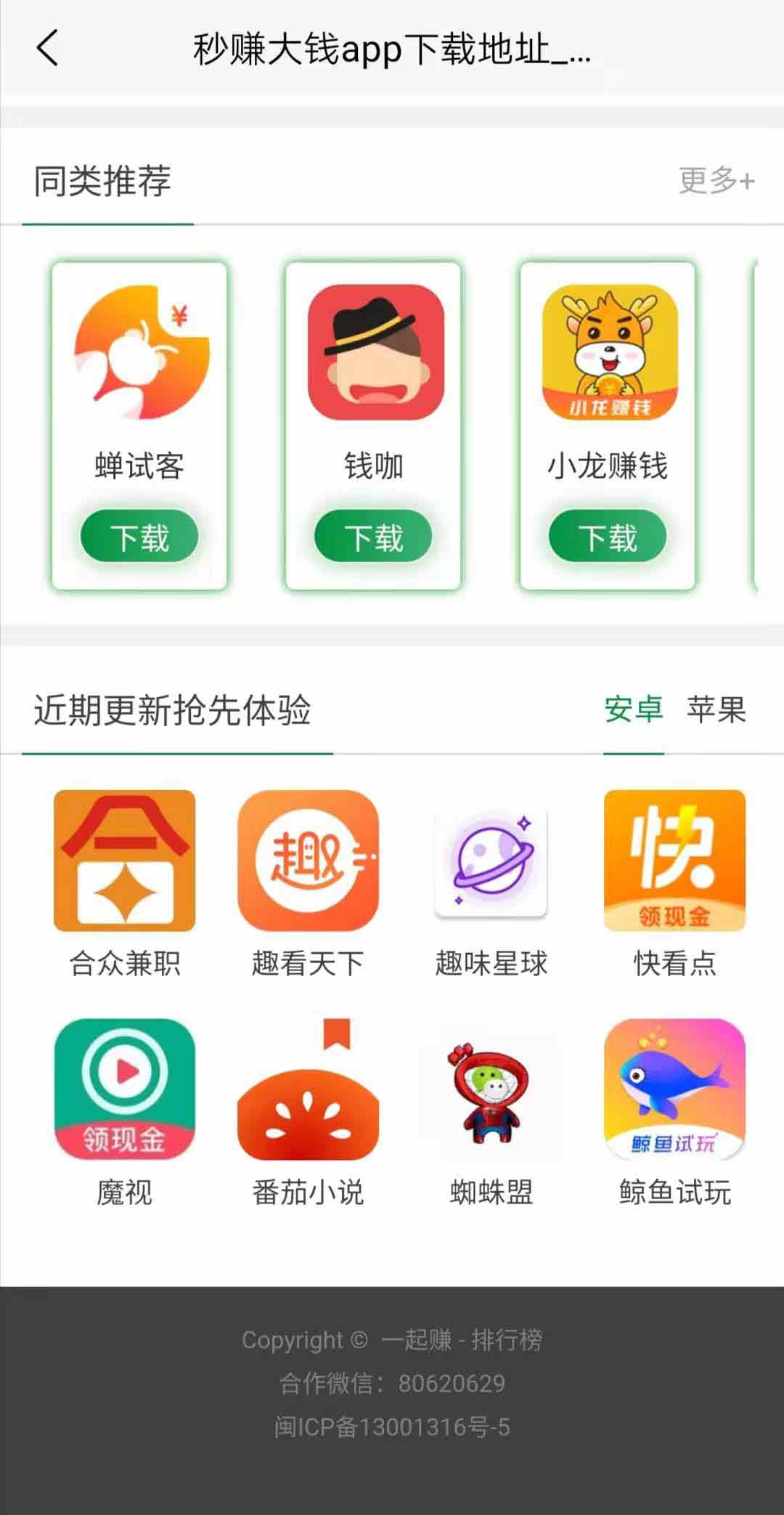This screenshot has width=784, height=1515.
Task: Open the 更多+ link for recommendations
Action: tap(715, 183)
